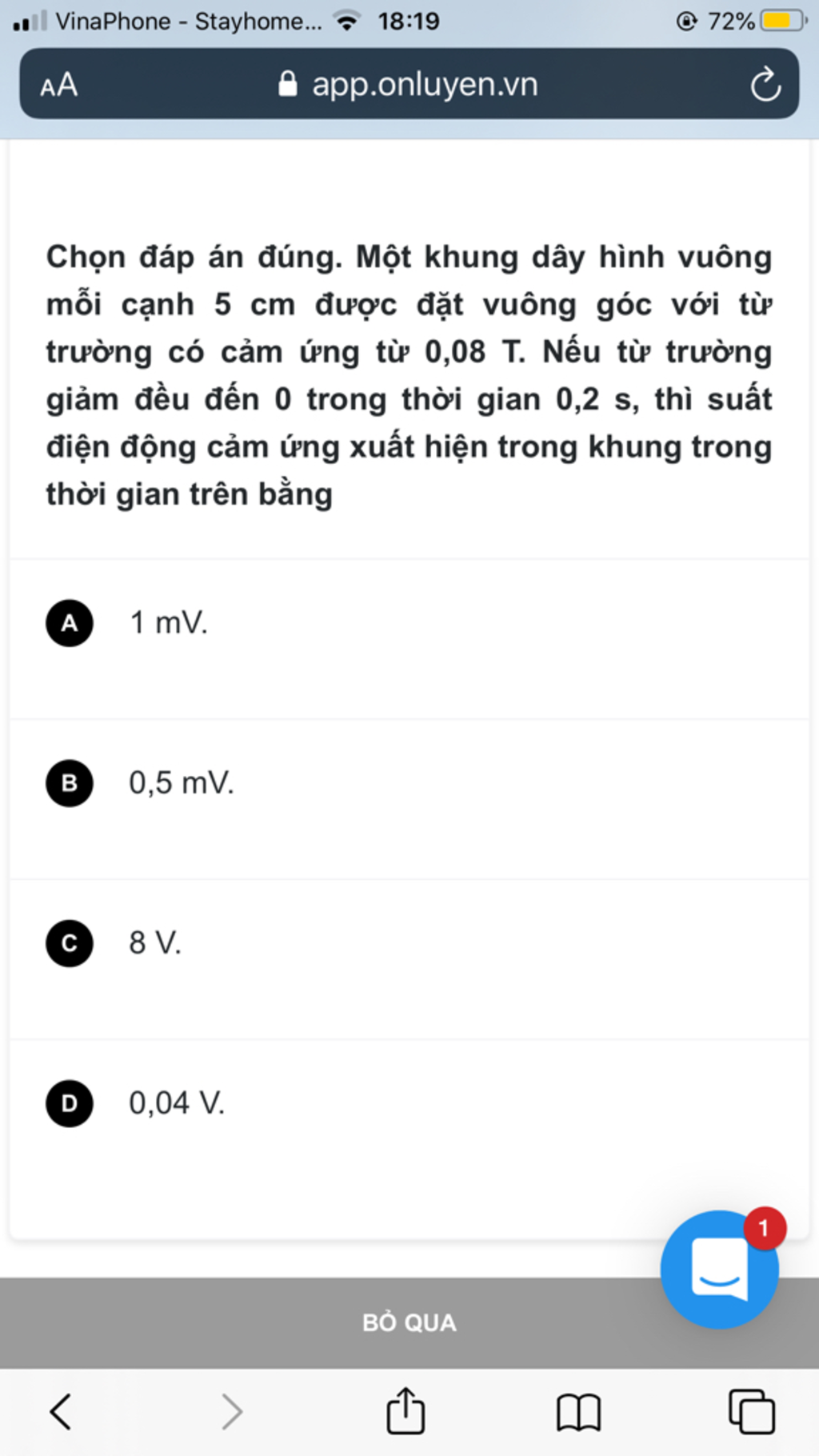This screenshot has width=819, height=1456.
Task: Open Safari bookmarks
Action: [x=578, y=1411]
